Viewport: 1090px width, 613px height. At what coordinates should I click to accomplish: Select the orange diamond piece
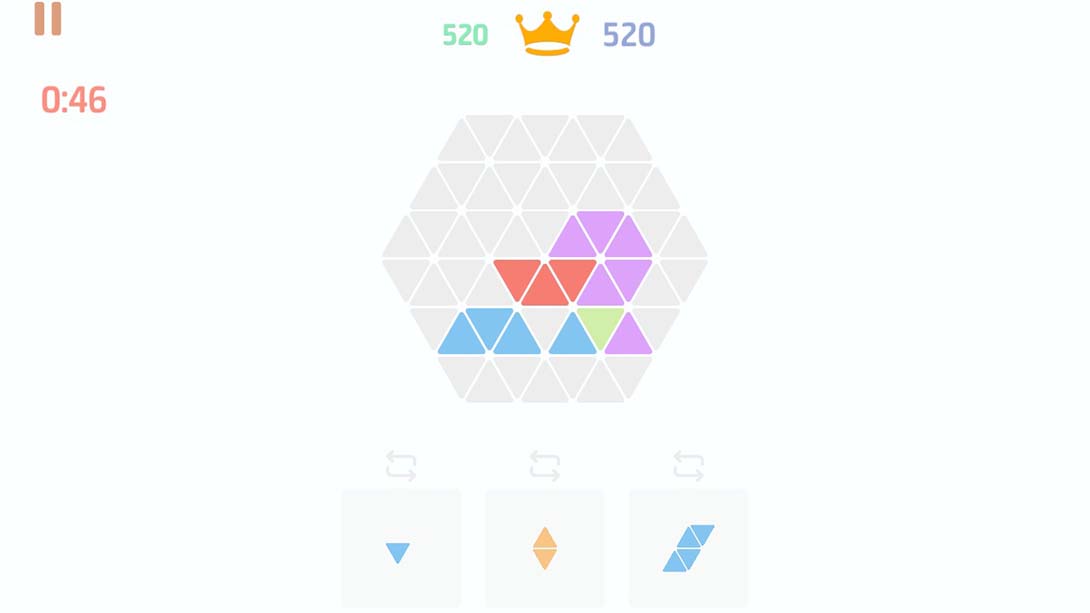(545, 548)
